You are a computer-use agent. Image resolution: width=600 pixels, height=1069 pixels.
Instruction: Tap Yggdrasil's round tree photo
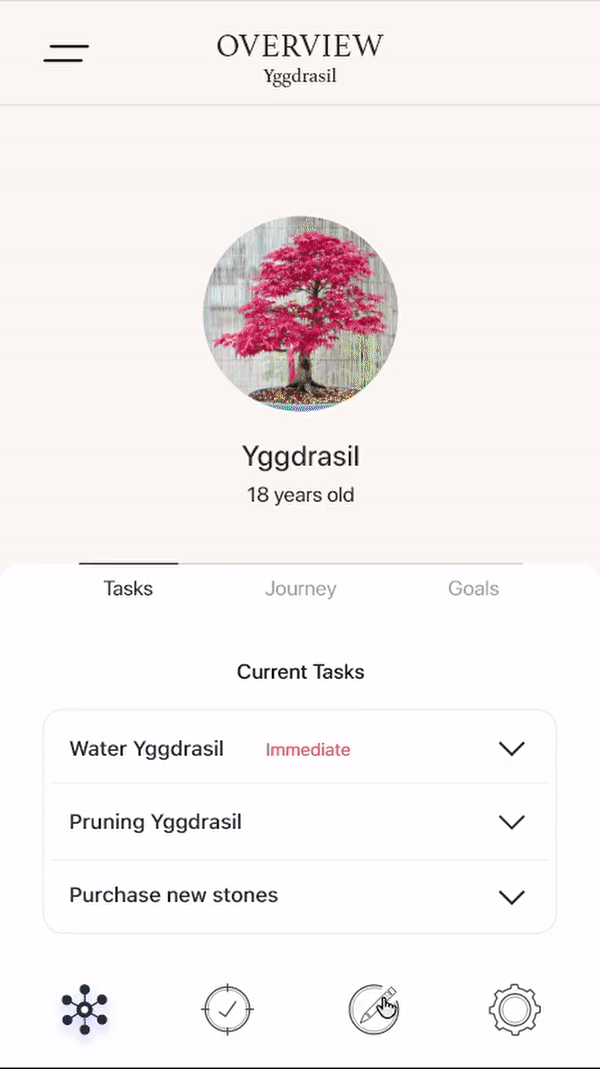[x=300, y=313]
